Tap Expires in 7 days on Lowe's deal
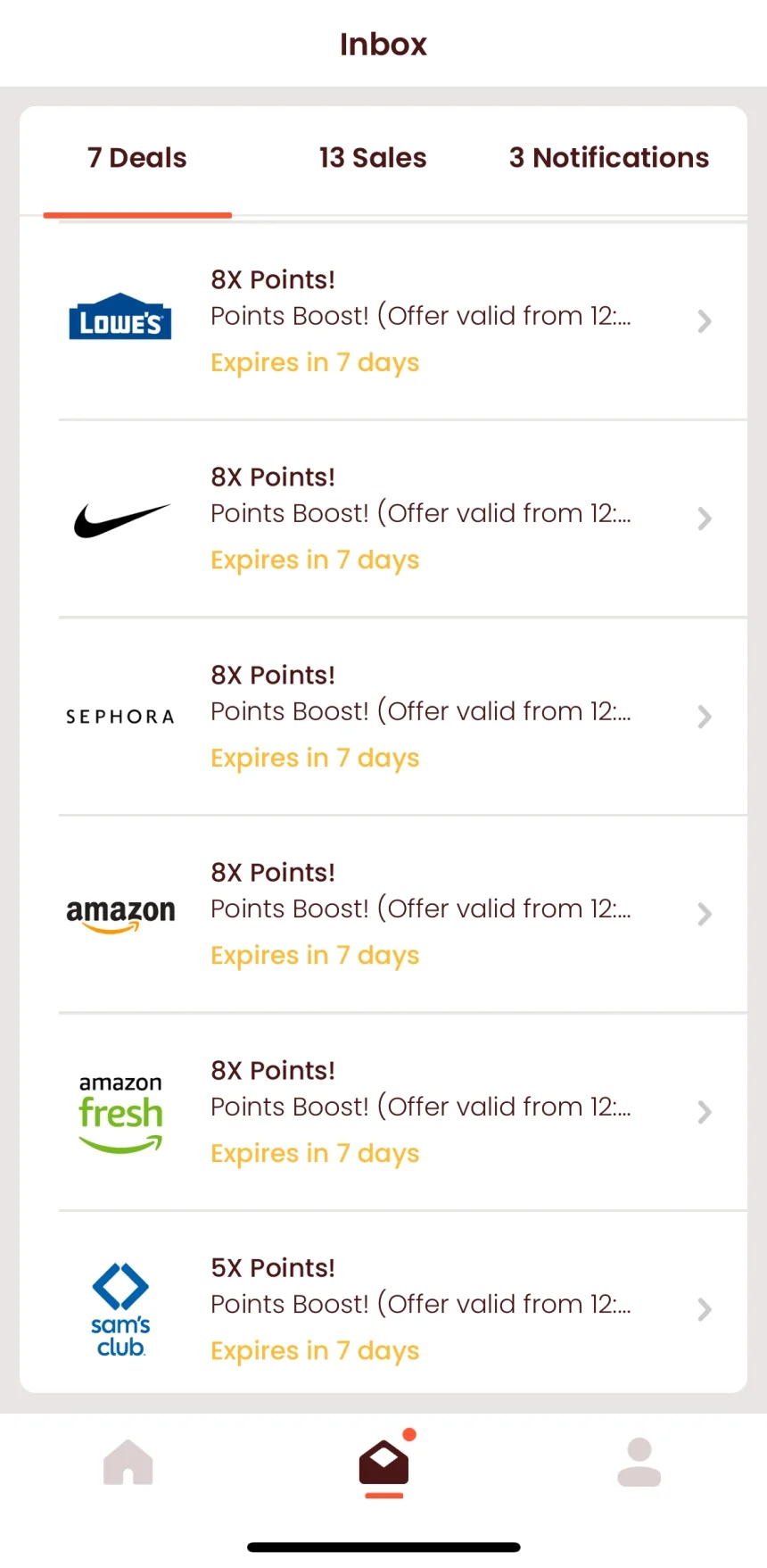767x1568 pixels. (314, 362)
